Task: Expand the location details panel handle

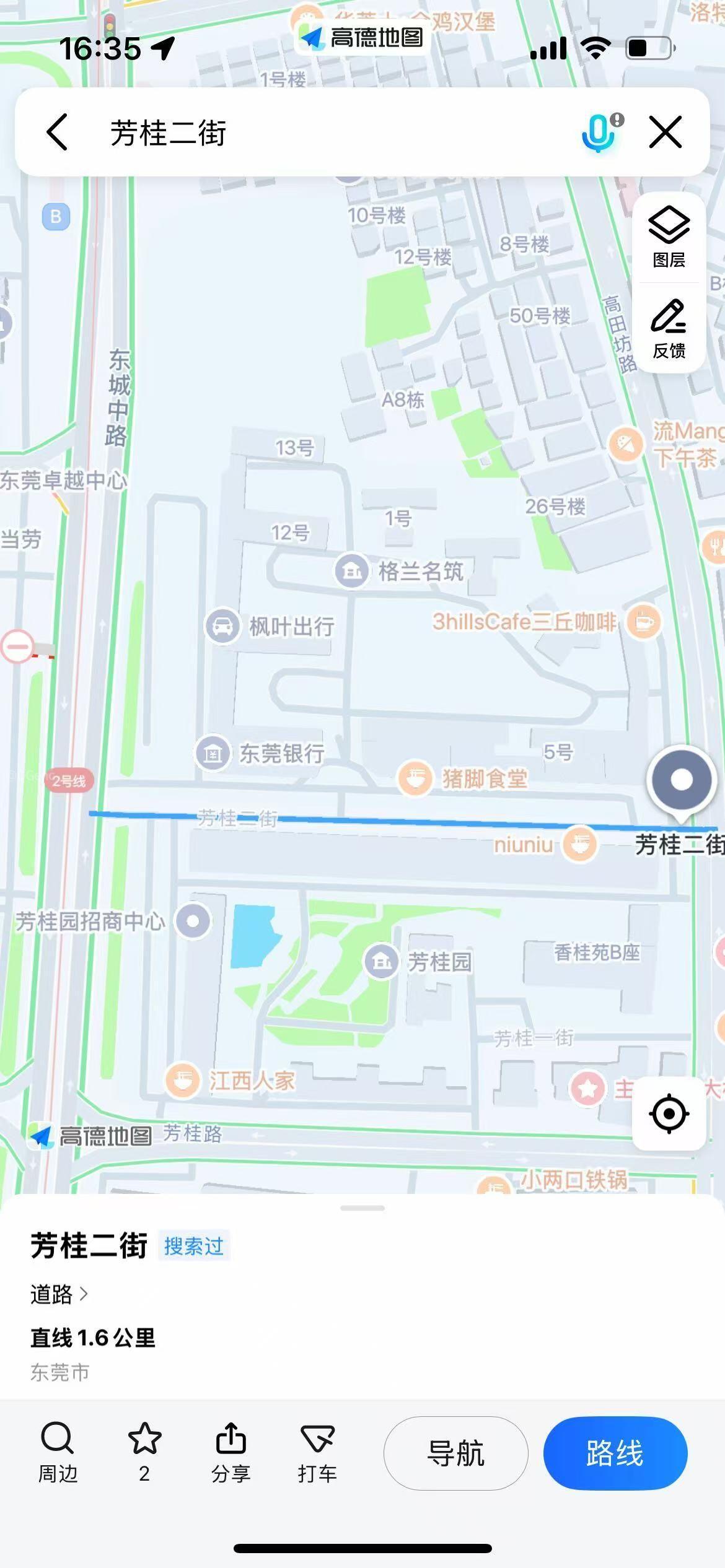Action: 362,1208
